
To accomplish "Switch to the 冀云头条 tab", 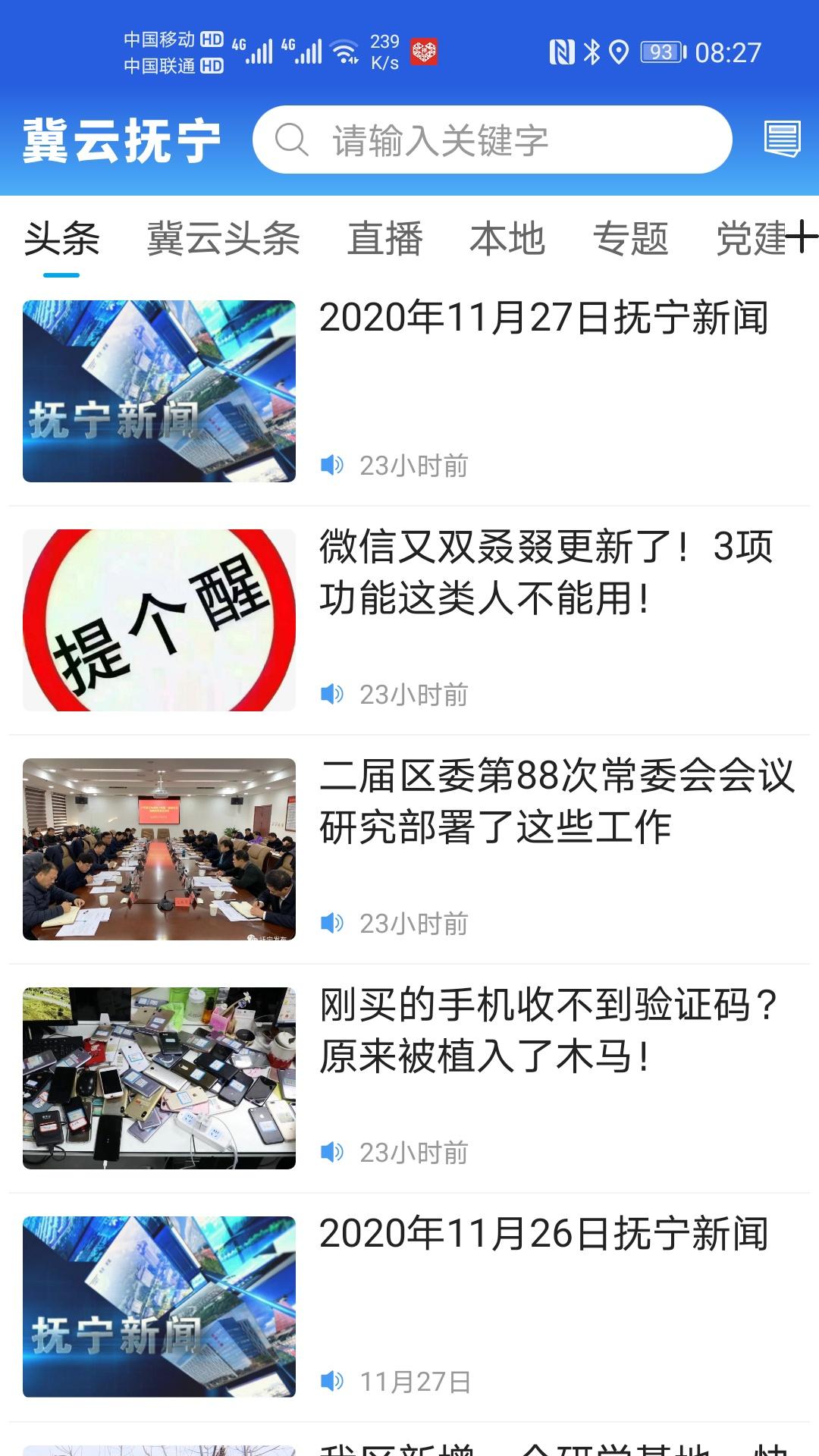I will 224,239.
